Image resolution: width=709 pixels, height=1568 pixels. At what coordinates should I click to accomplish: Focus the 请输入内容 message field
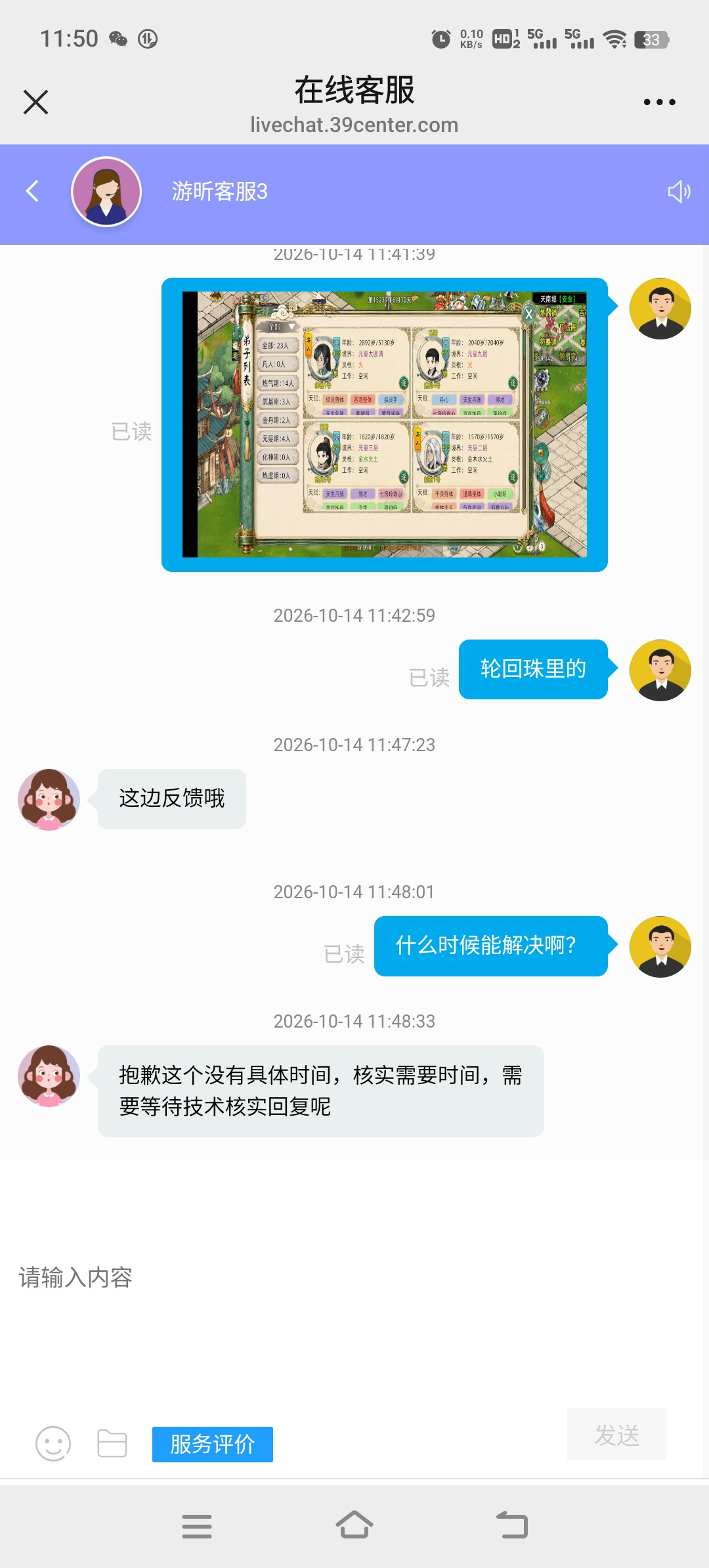pyautogui.click(x=354, y=1276)
